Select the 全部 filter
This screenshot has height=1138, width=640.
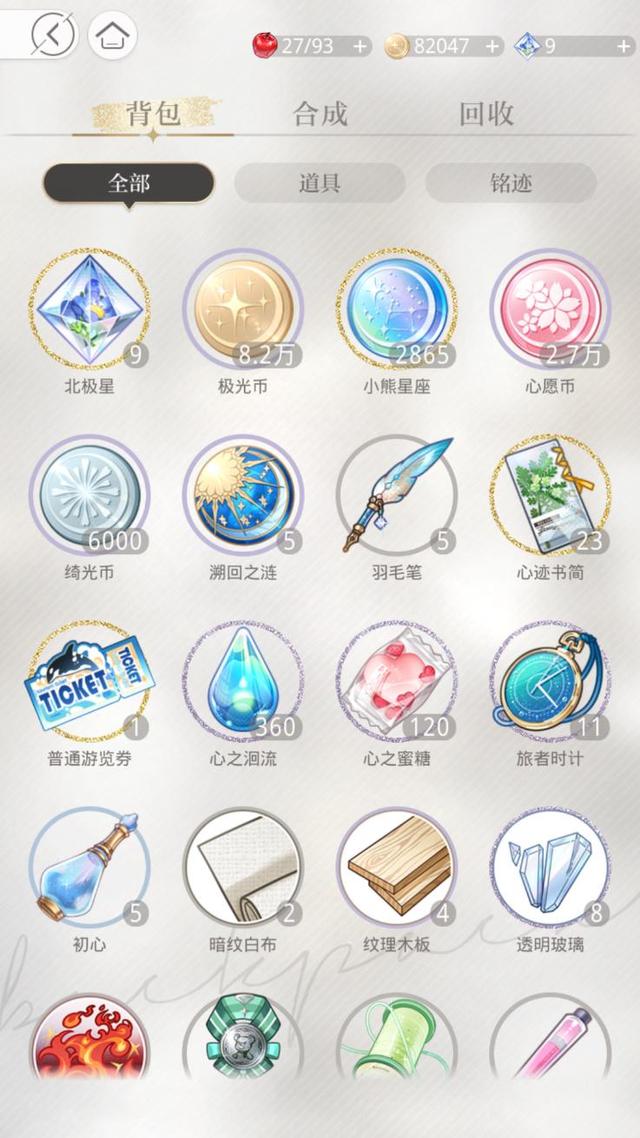(x=129, y=183)
